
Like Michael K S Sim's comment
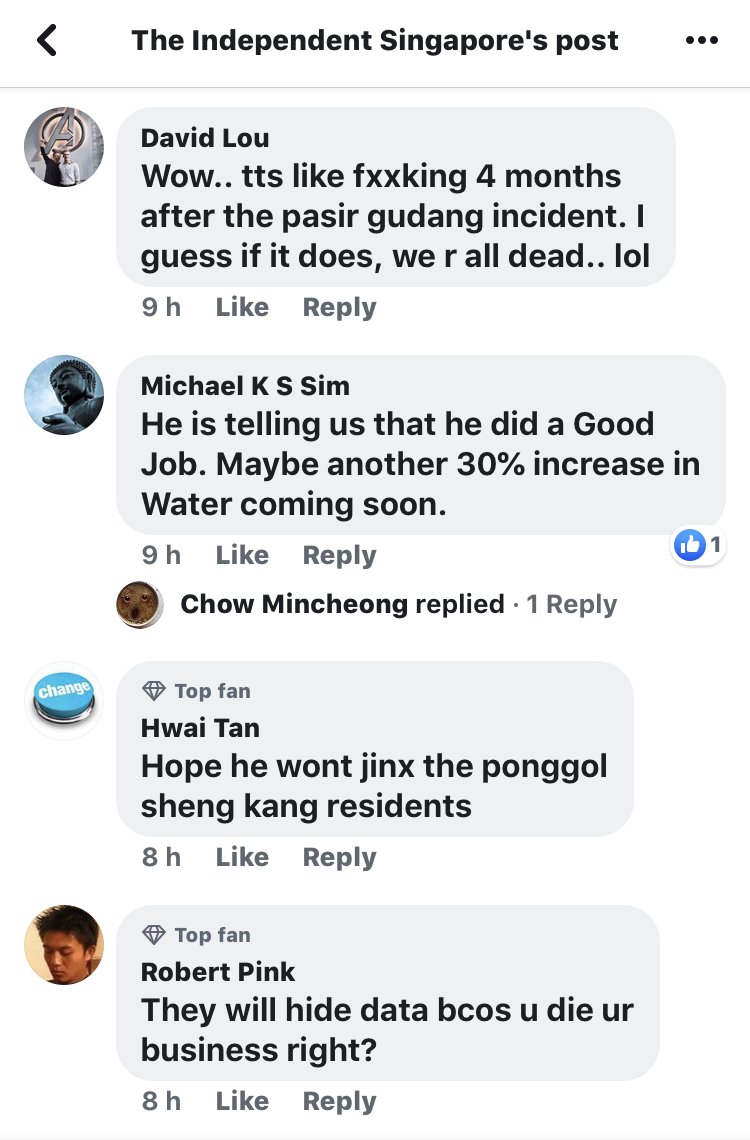(x=242, y=555)
